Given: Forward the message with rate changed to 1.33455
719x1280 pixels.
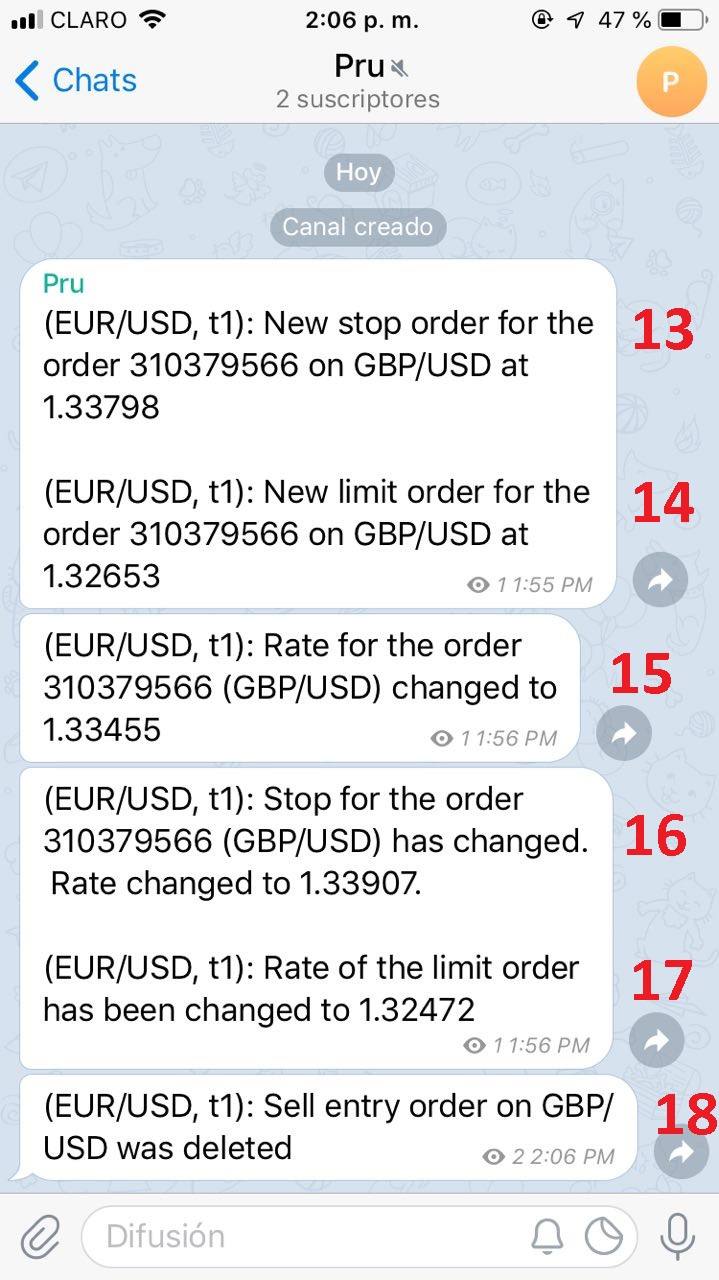Looking at the screenshot, I should (x=623, y=734).
